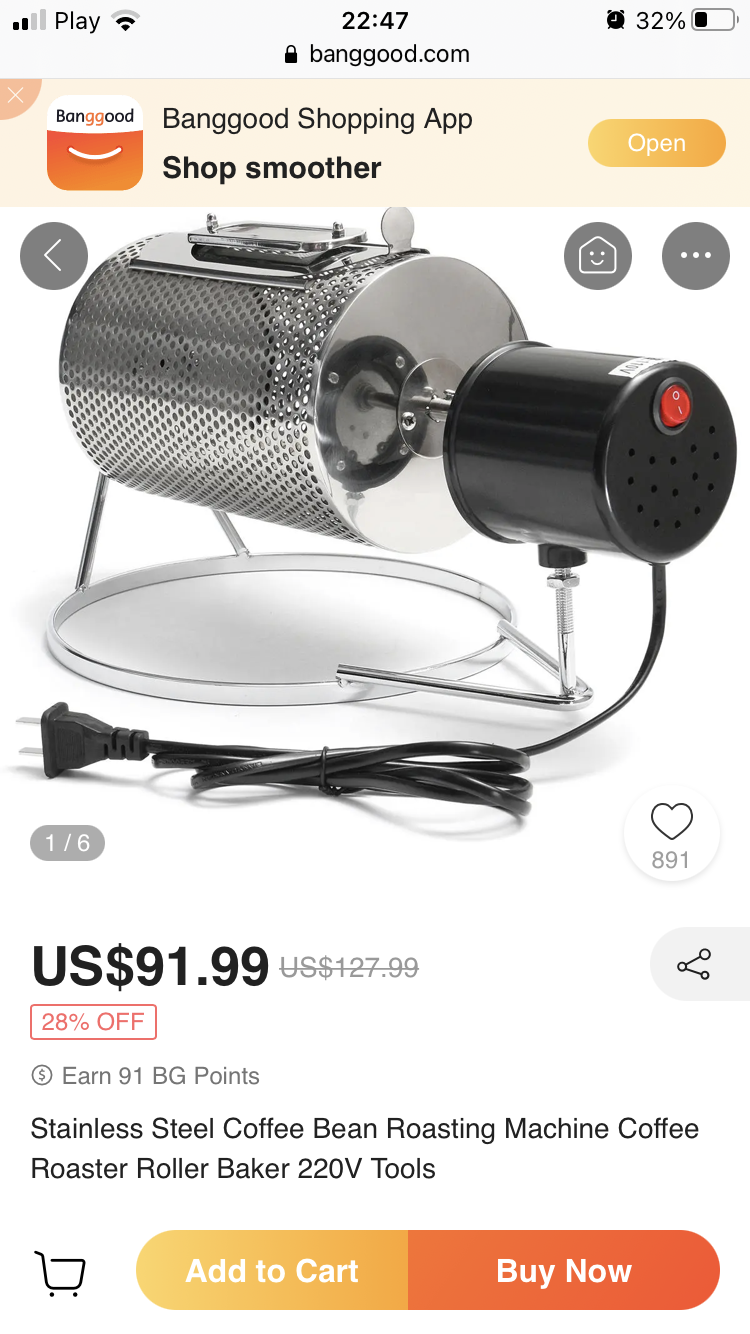Dismiss the Banggood app banner

coord(15,96)
